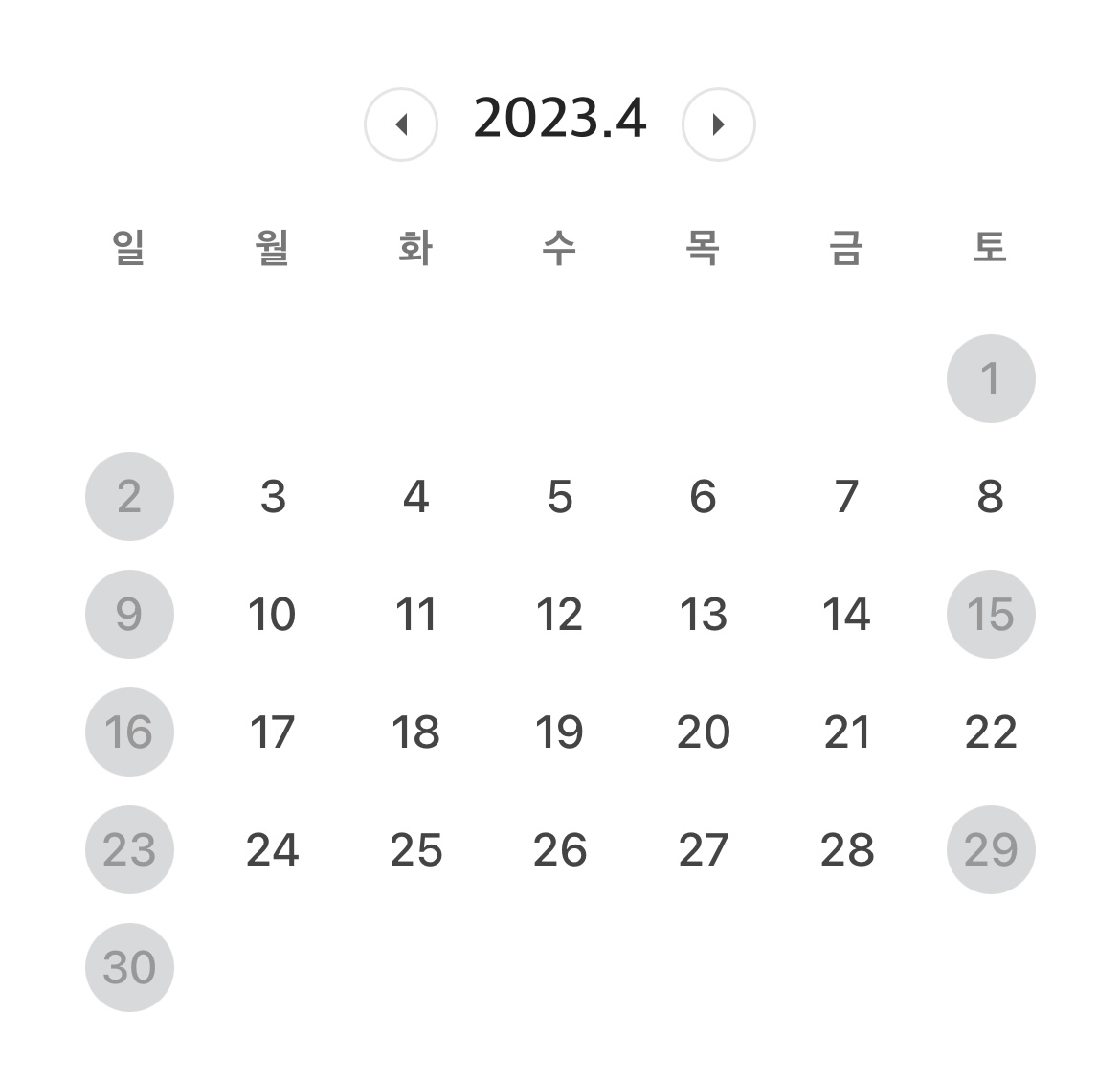Go to the previous month
Image resolution: width=1120 pixels, height=1081 pixels.
pyautogui.click(x=401, y=124)
